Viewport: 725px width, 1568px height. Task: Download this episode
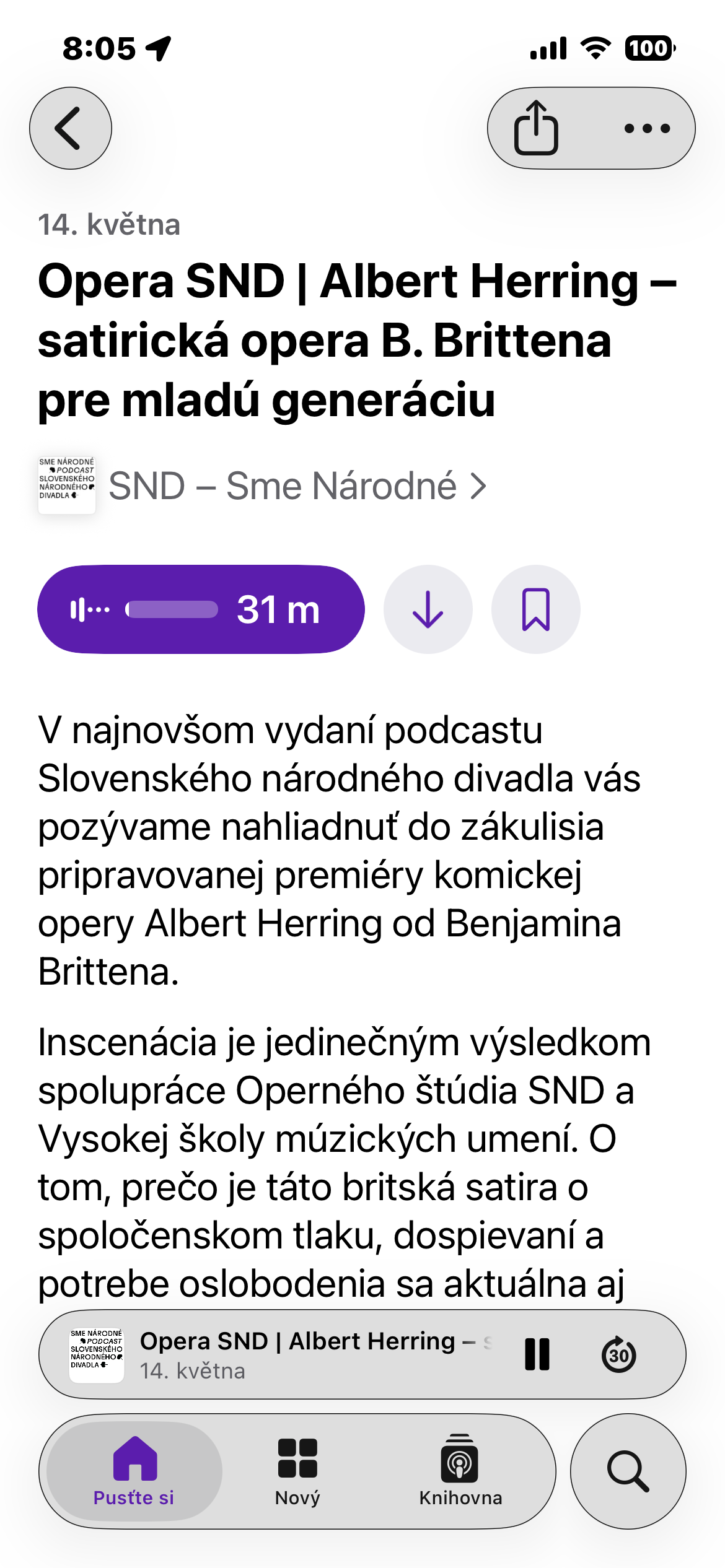tap(428, 609)
